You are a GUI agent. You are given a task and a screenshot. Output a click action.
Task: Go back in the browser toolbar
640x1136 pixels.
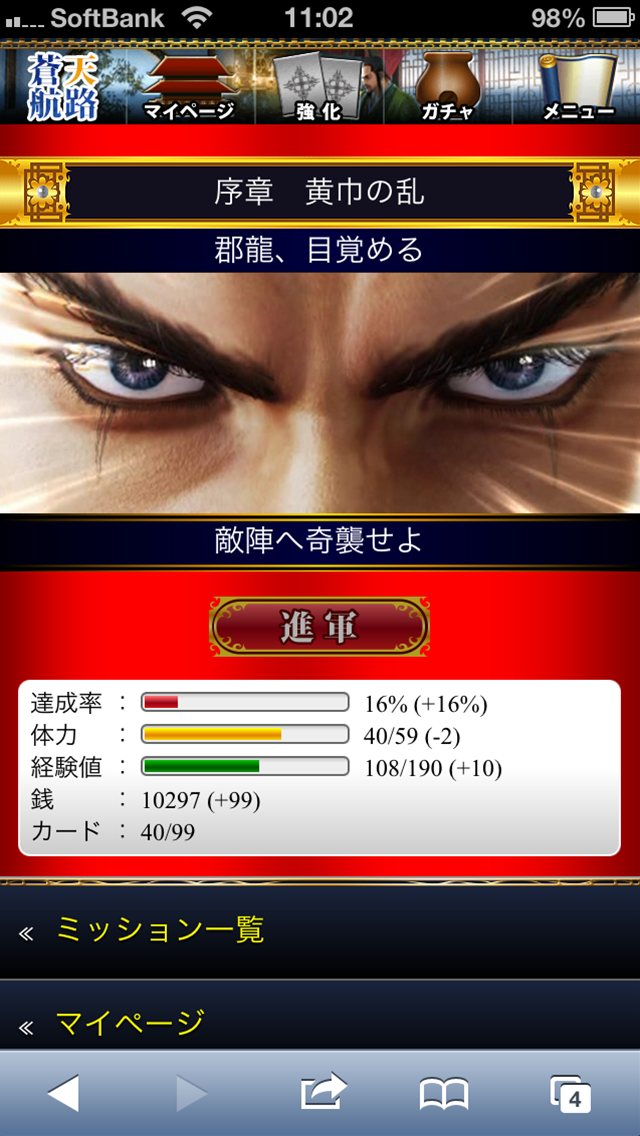[63, 1093]
